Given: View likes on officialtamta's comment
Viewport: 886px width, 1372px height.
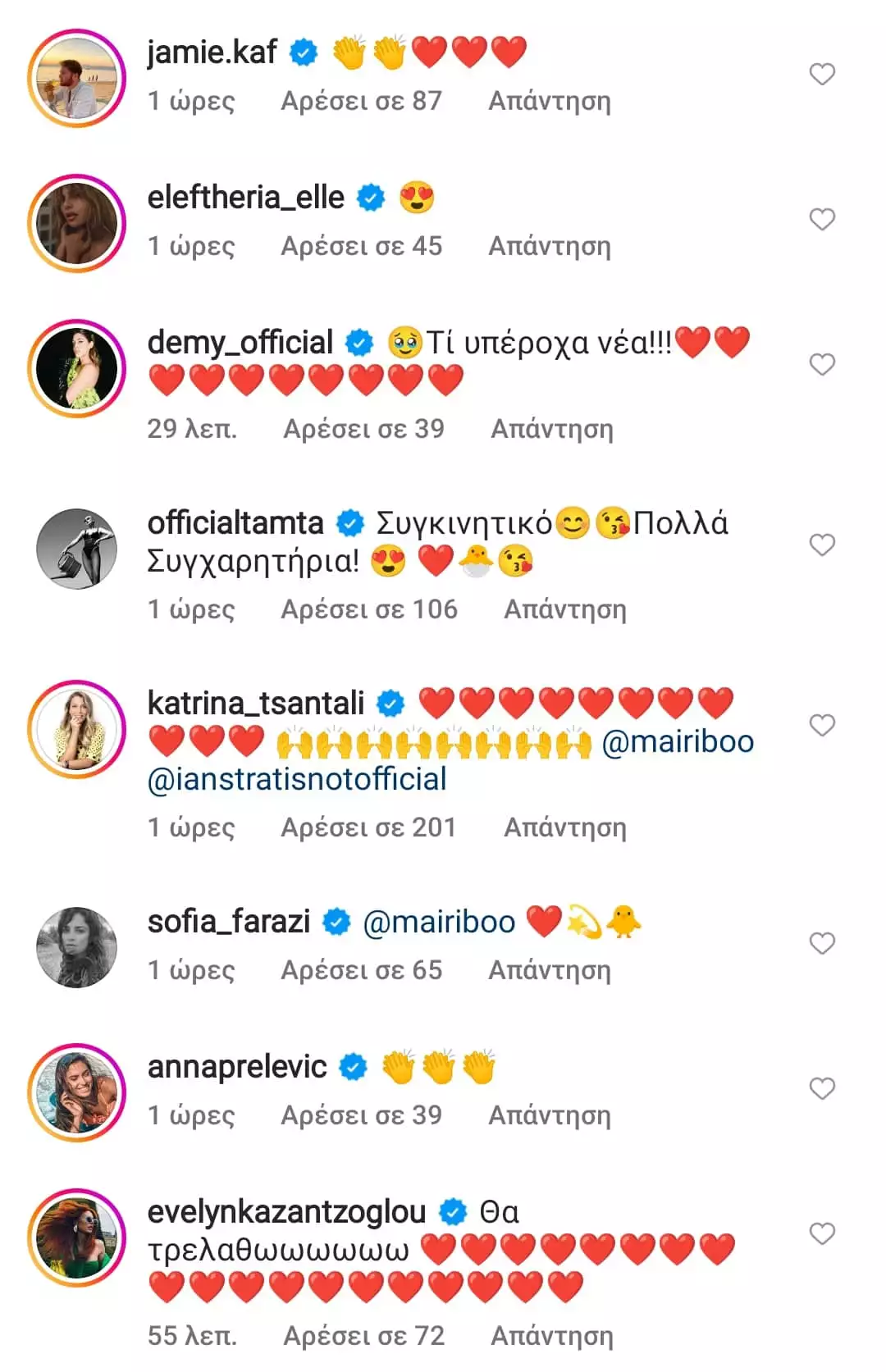Looking at the screenshot, I should [x=369, y=609].
